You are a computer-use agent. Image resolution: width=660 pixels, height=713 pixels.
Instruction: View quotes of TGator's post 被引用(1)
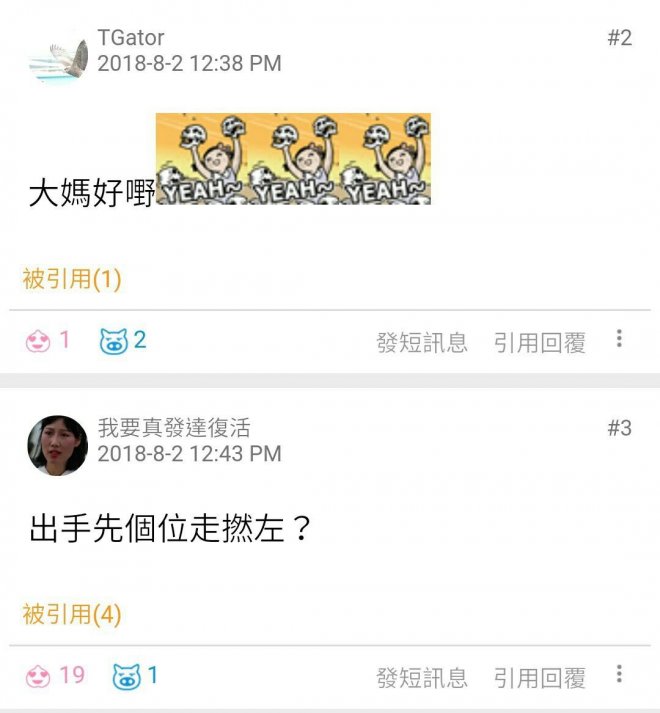(72, 279)
